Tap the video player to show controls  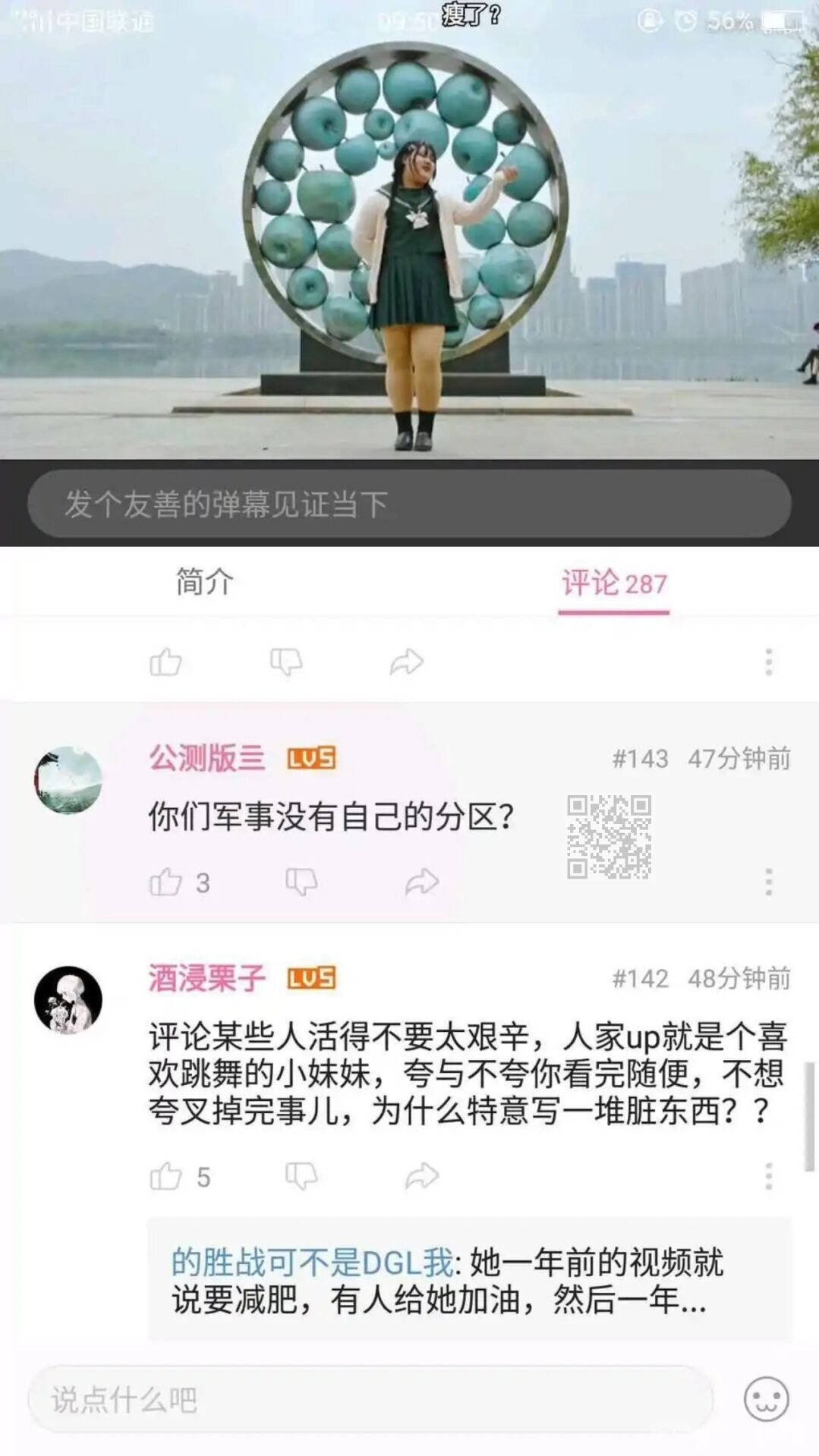click(x=408, y=228)
